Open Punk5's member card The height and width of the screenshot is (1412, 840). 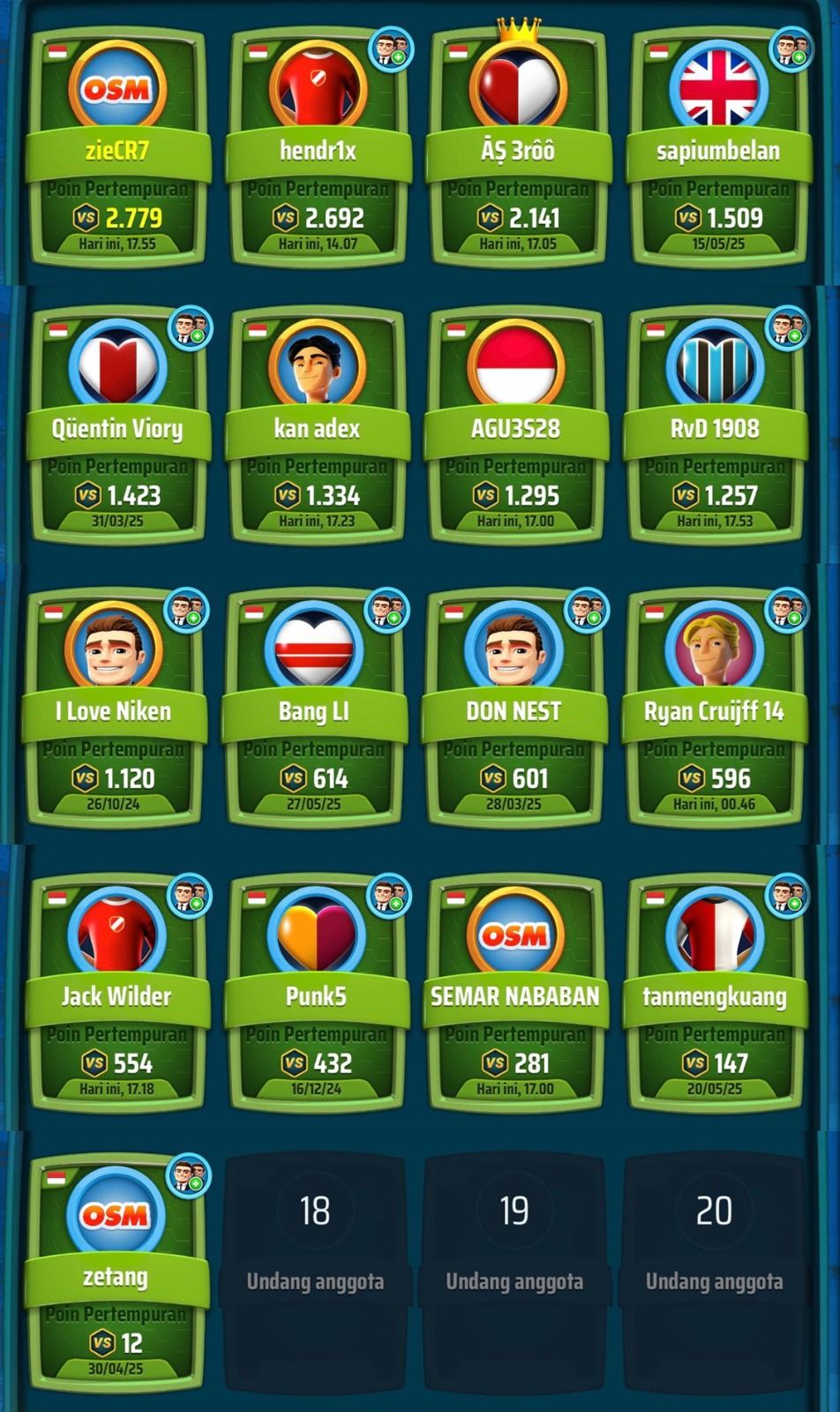[316, 996]
